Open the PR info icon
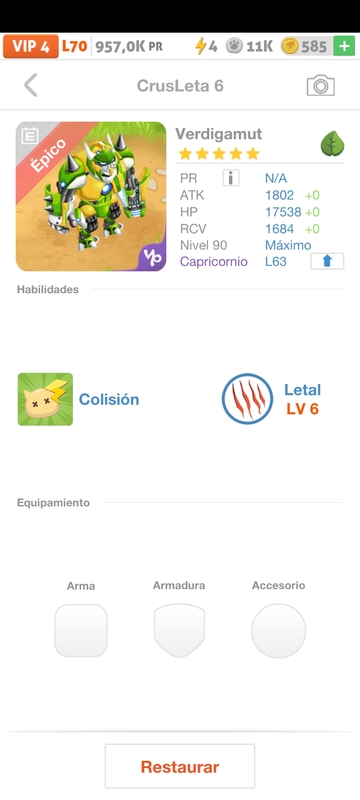The height and width of the screenshot is (800, 360). [x=231, y=178]
